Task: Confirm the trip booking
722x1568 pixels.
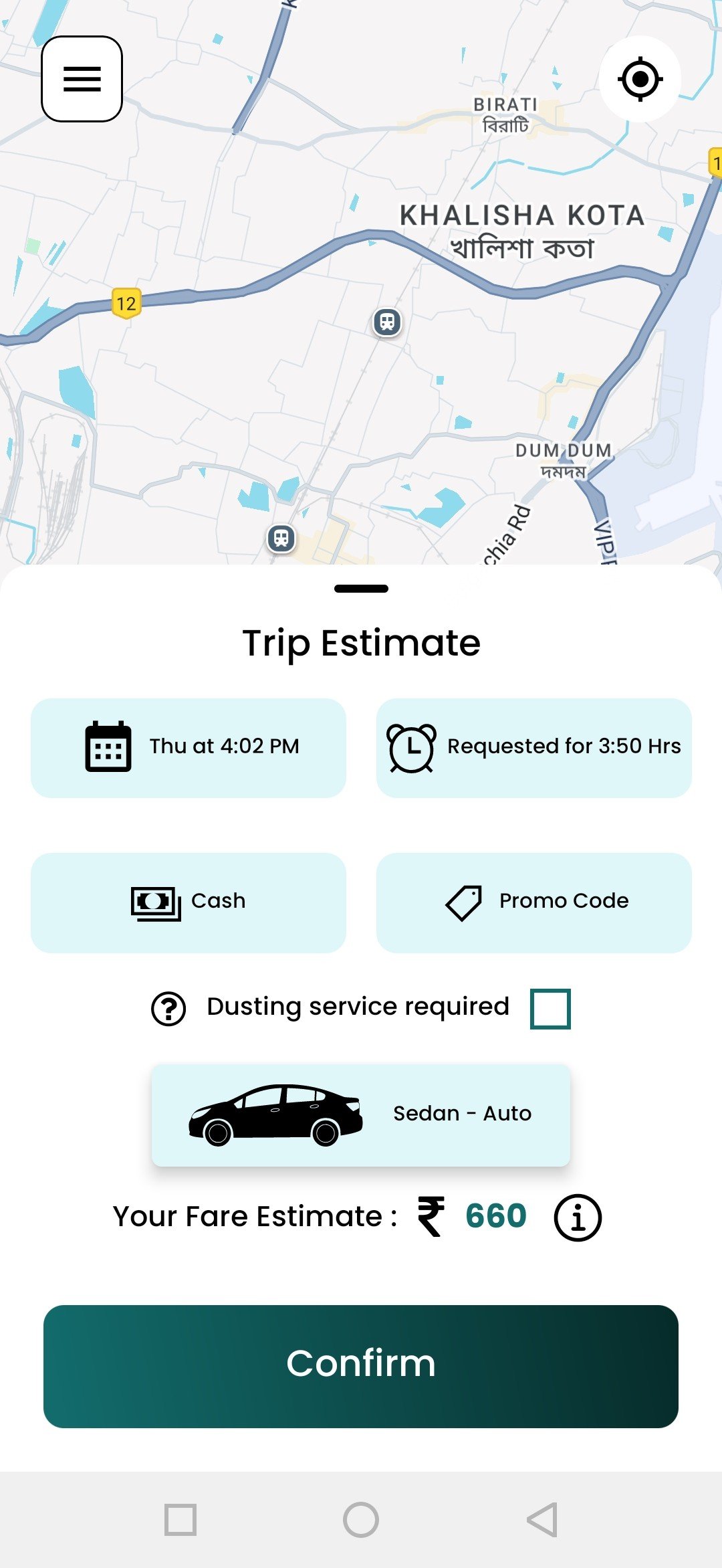Action: (361, 1366)
